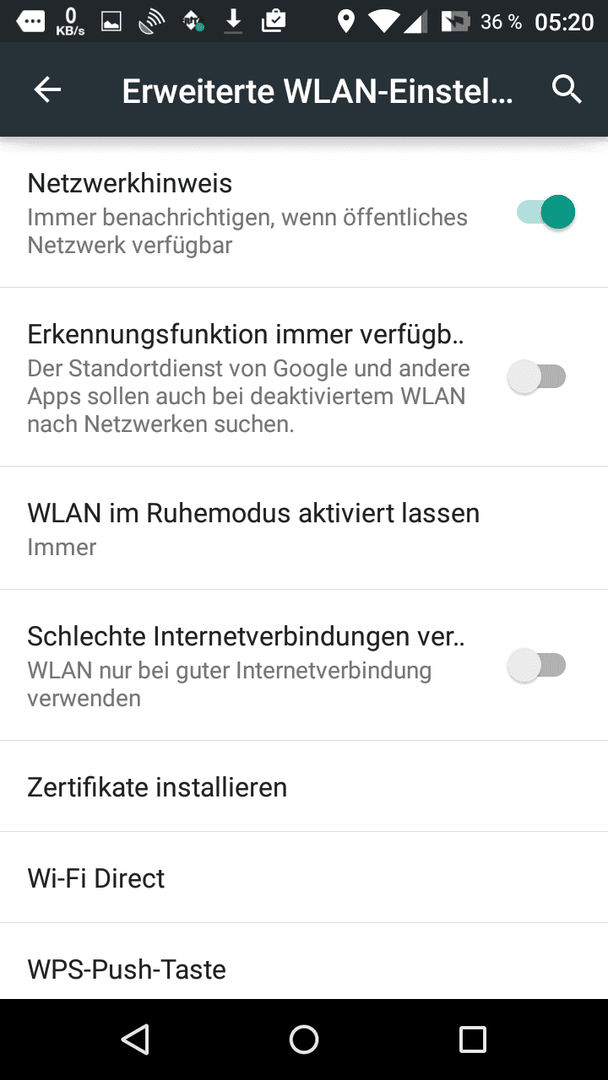
Task: Enable the Erkennungsfunktion immer verfügbar switch
Action: pos(537,377)
